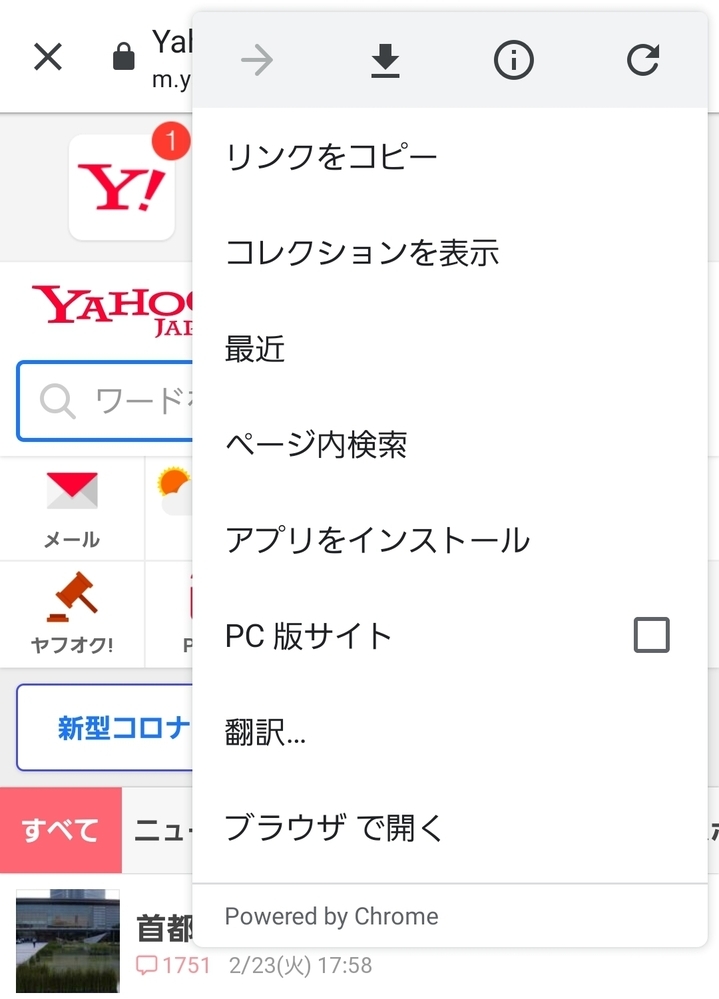Reload the page
719x999 pixels.
(642, 62)
